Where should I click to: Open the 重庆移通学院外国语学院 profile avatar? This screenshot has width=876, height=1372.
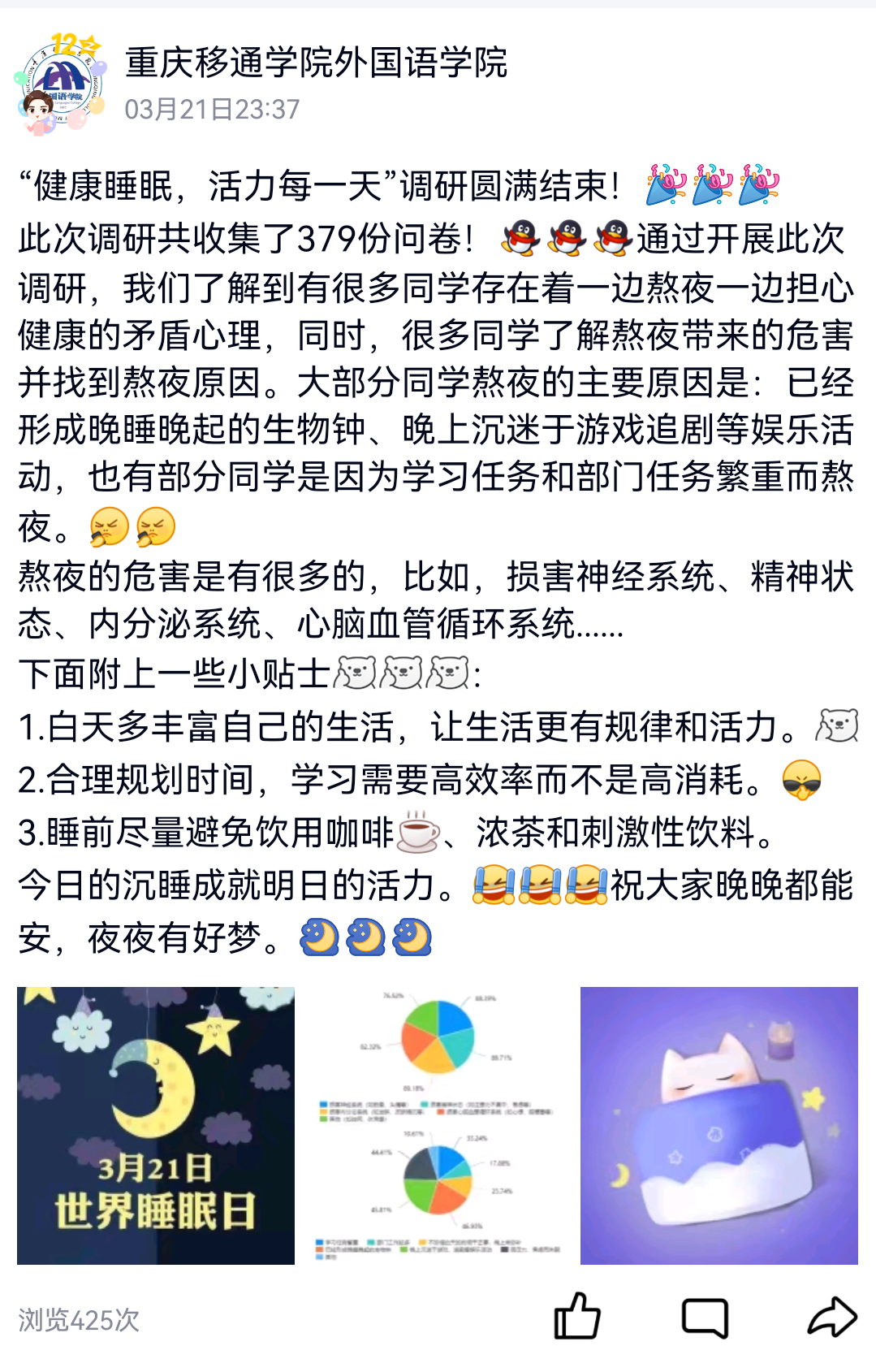[61, 84]
